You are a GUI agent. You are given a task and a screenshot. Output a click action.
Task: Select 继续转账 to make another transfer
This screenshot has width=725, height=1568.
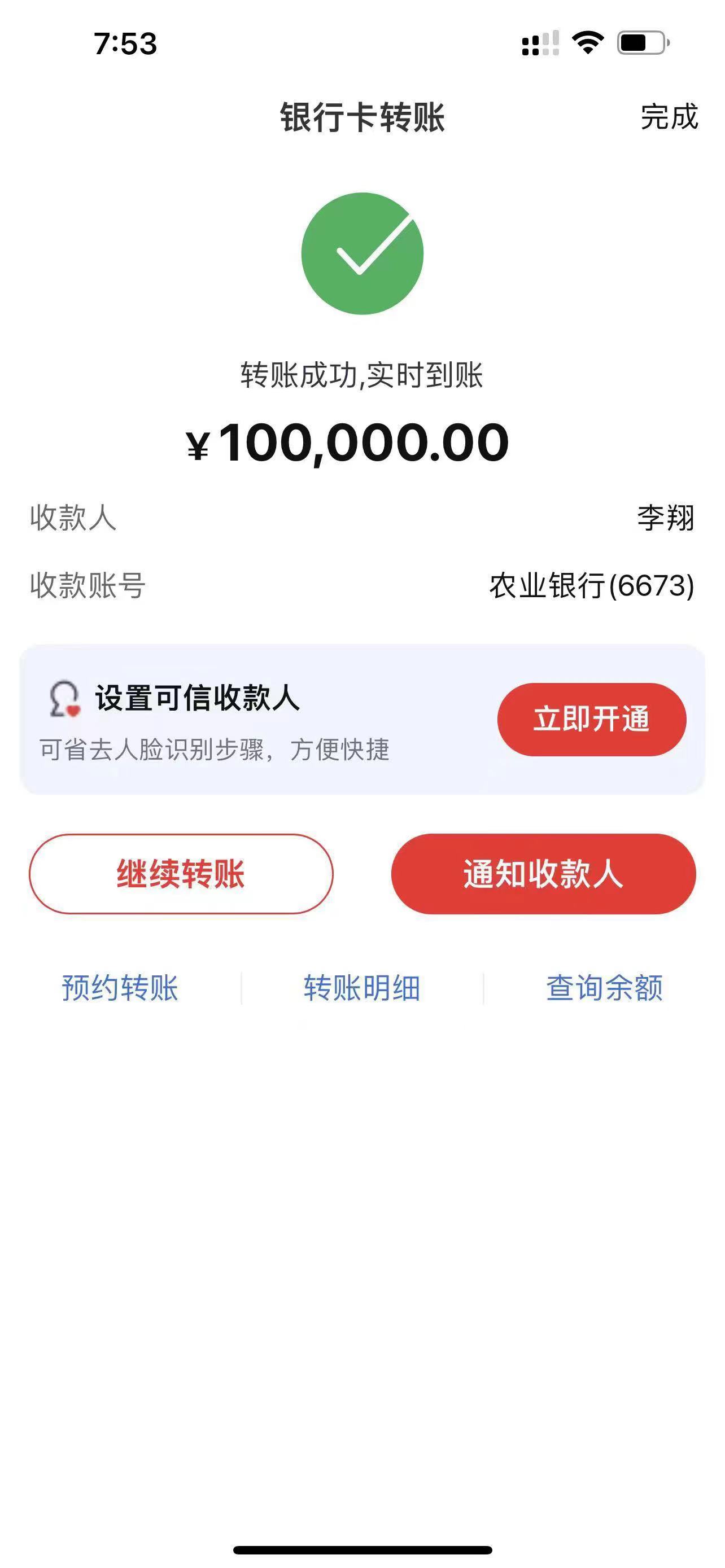(181, 874)
